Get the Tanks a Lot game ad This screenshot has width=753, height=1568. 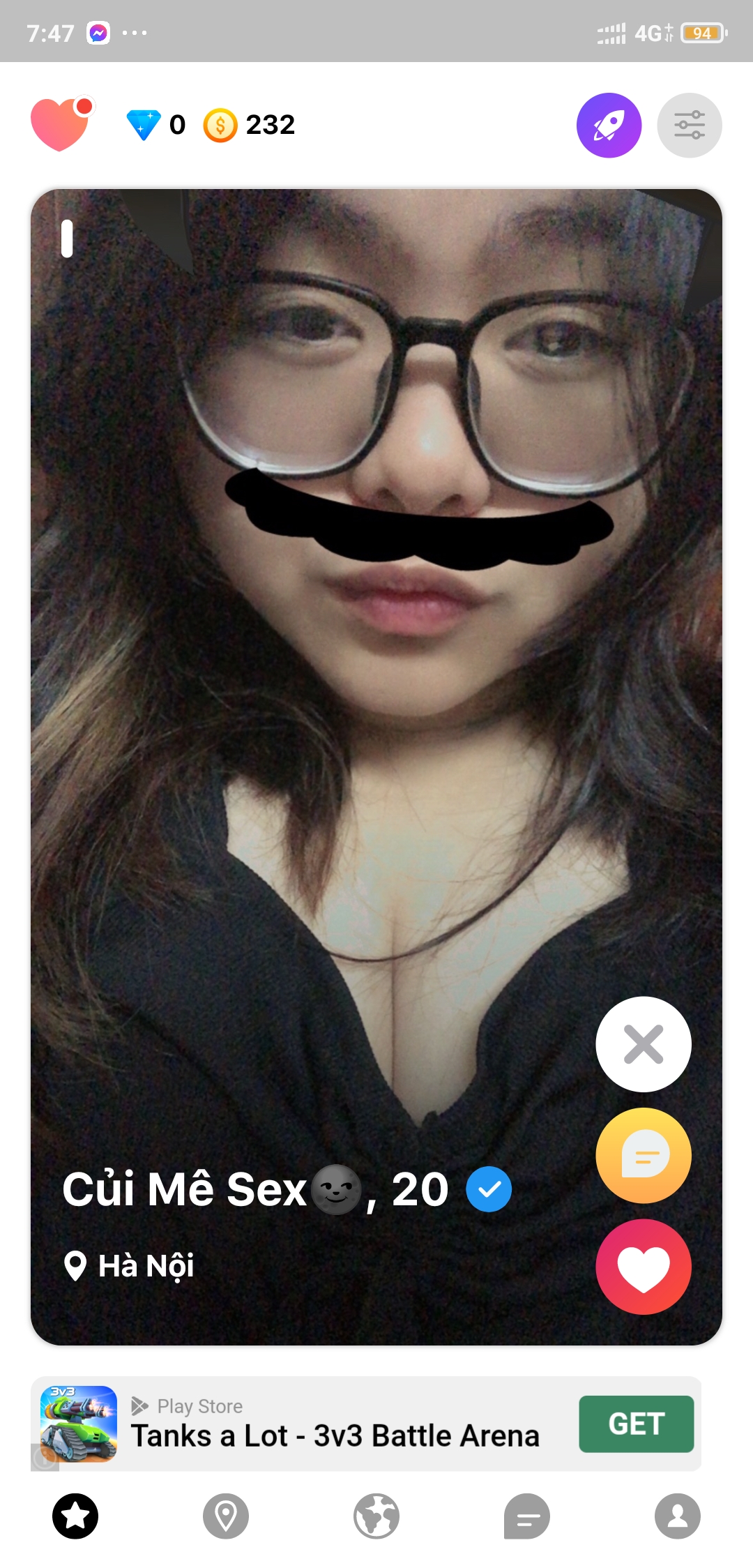point(636,1424)
